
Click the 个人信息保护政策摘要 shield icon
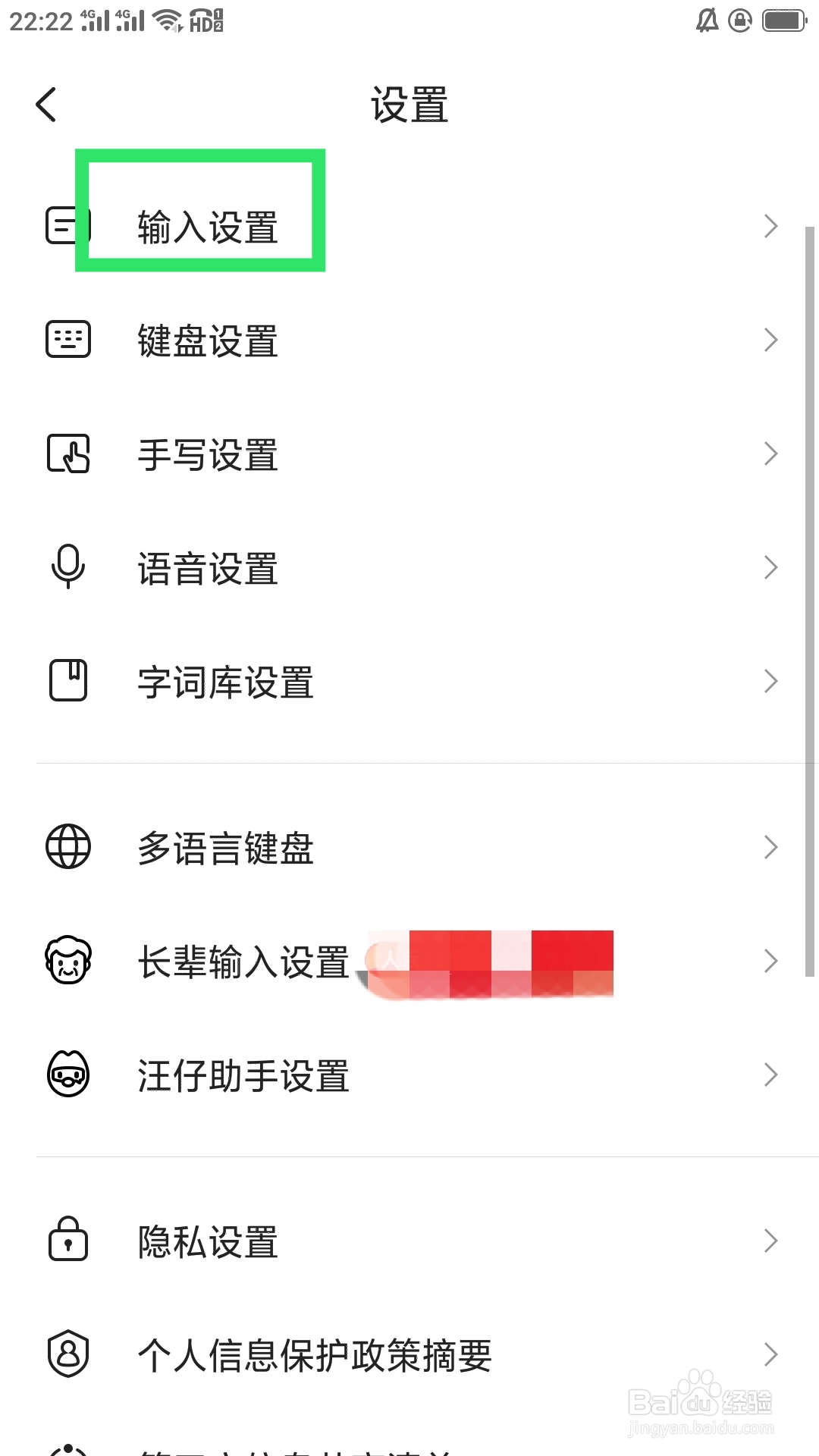point(67,1354)
